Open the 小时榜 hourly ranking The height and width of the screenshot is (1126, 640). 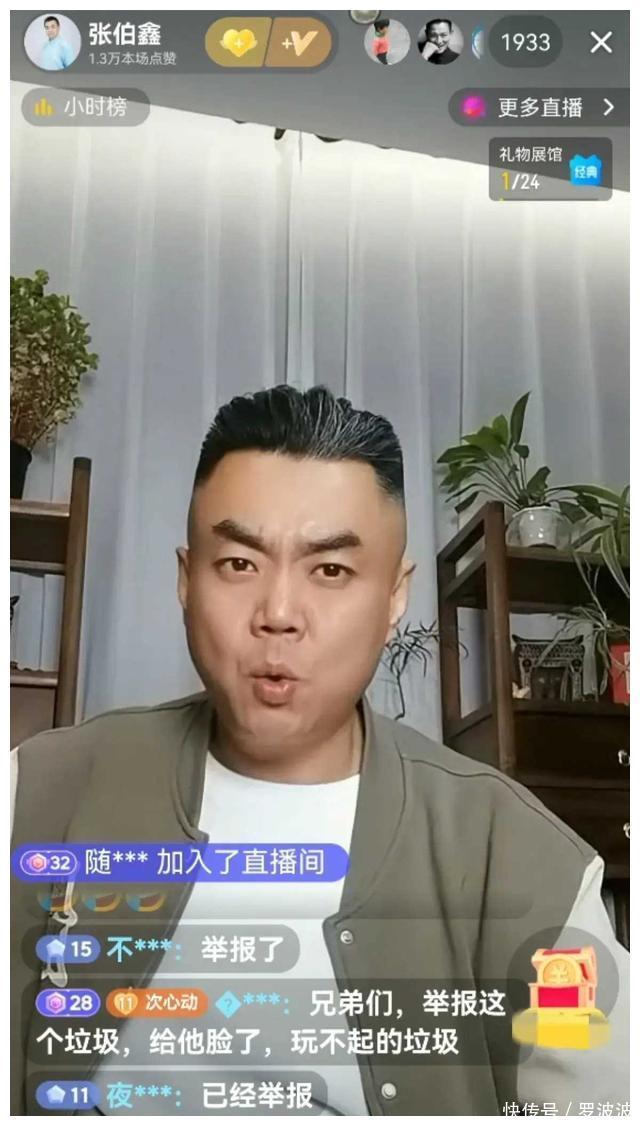coord(85,107)
